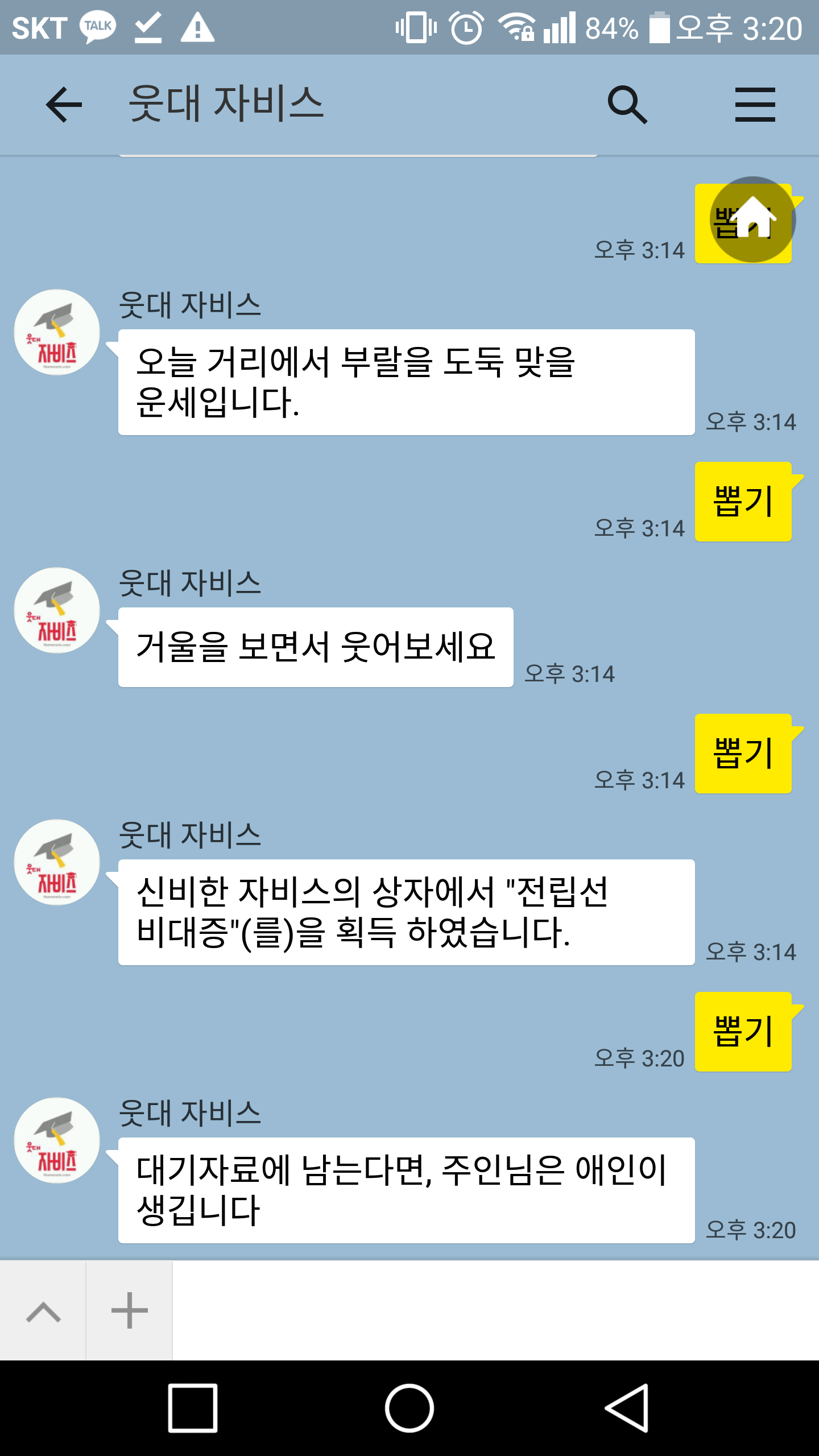Image resolution: width=819 pixels, height=1456 pixels.
Task: Open the chat room menu
Action: point(755,105)
